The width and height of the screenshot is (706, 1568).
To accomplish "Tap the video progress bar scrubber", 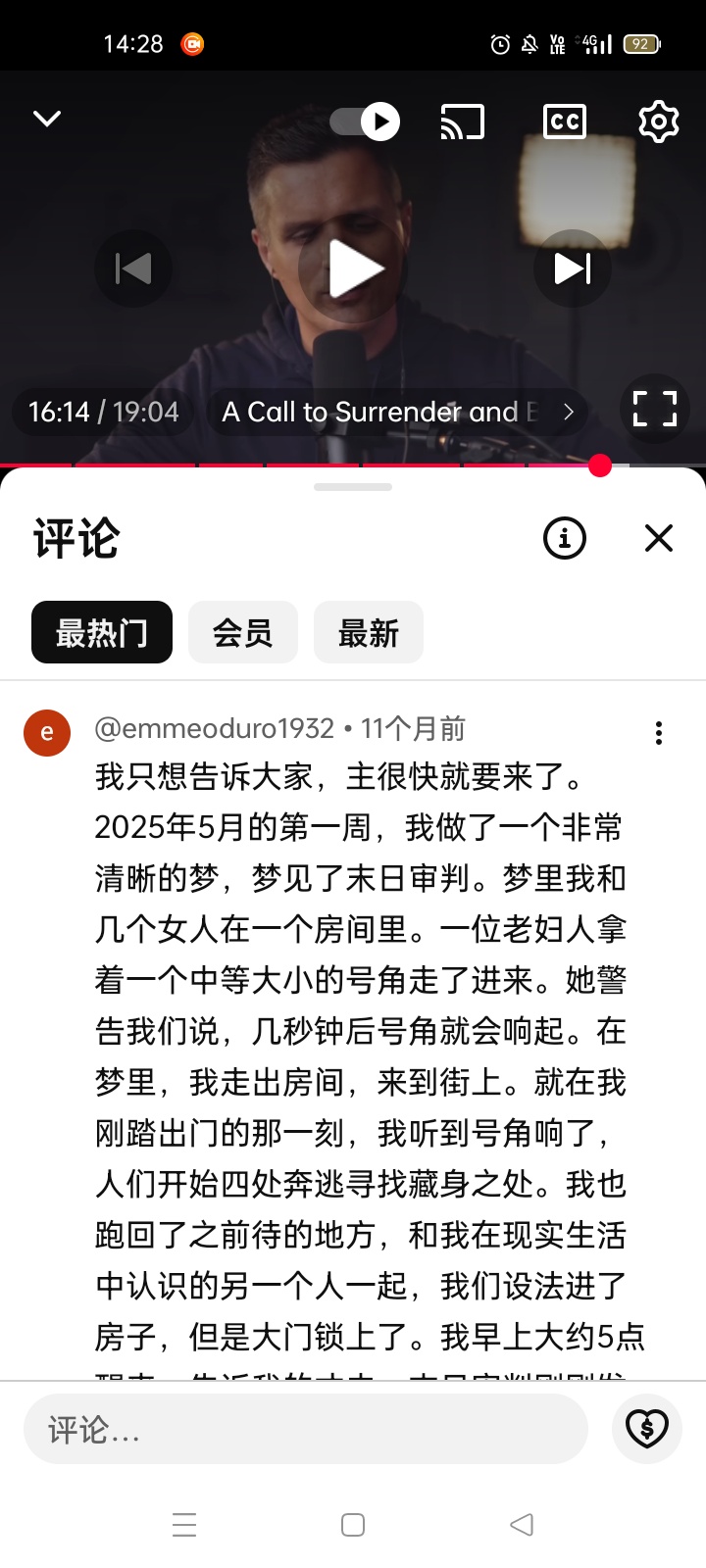I will coord(600,466).
